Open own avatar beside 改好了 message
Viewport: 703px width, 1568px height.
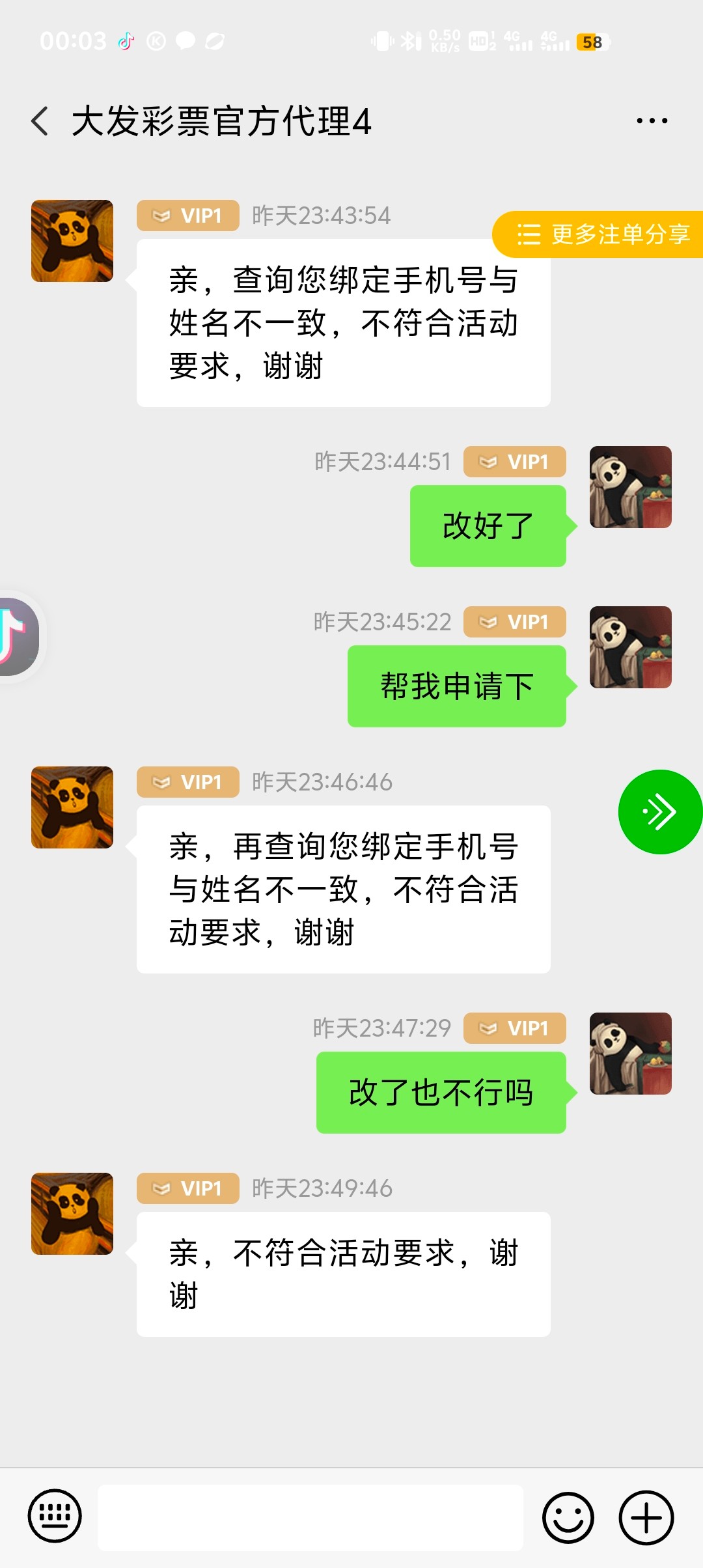[630, 487]
